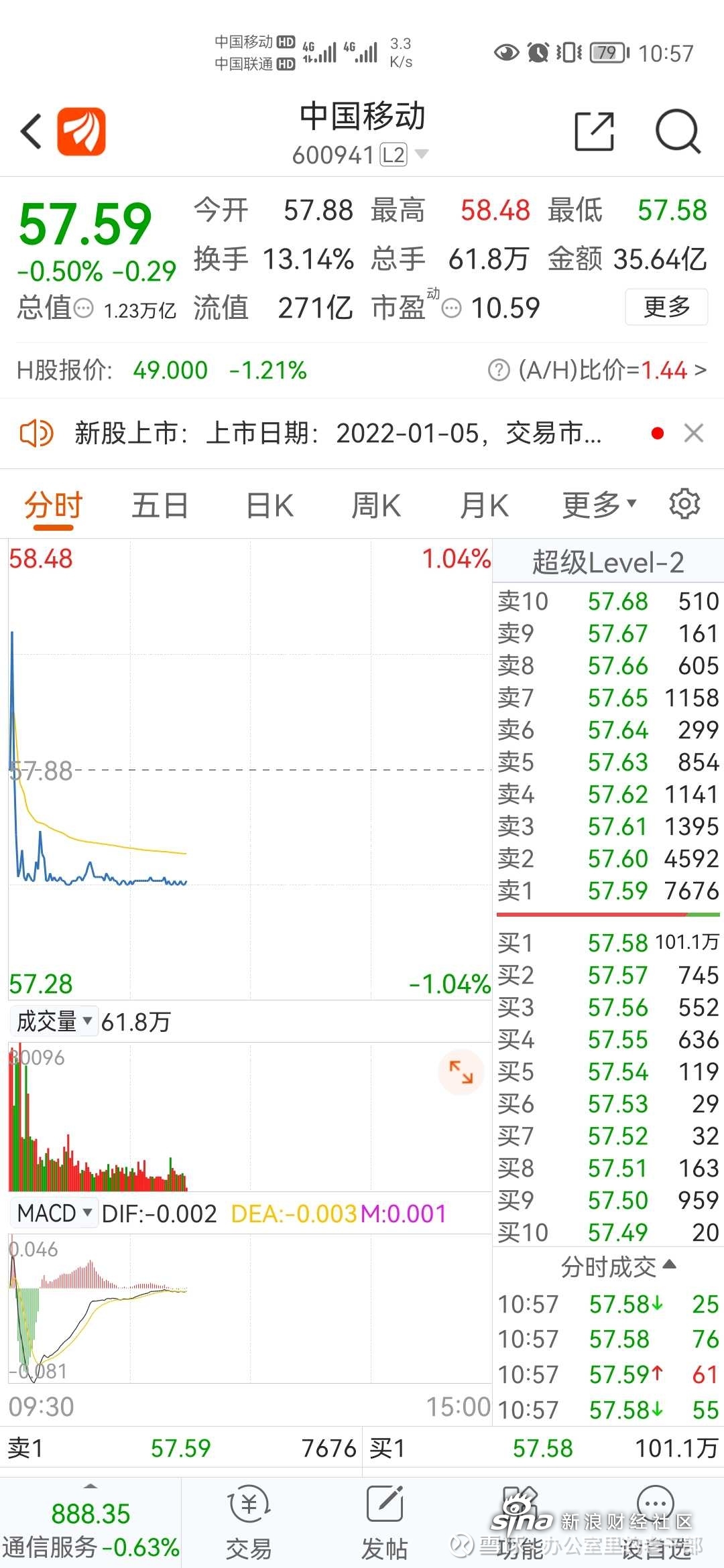This screenshot has width=724, height=1568.
Task: Change the 成交量 indicator dropdown
Action: pyautogui.click(x=54, y=1021)
